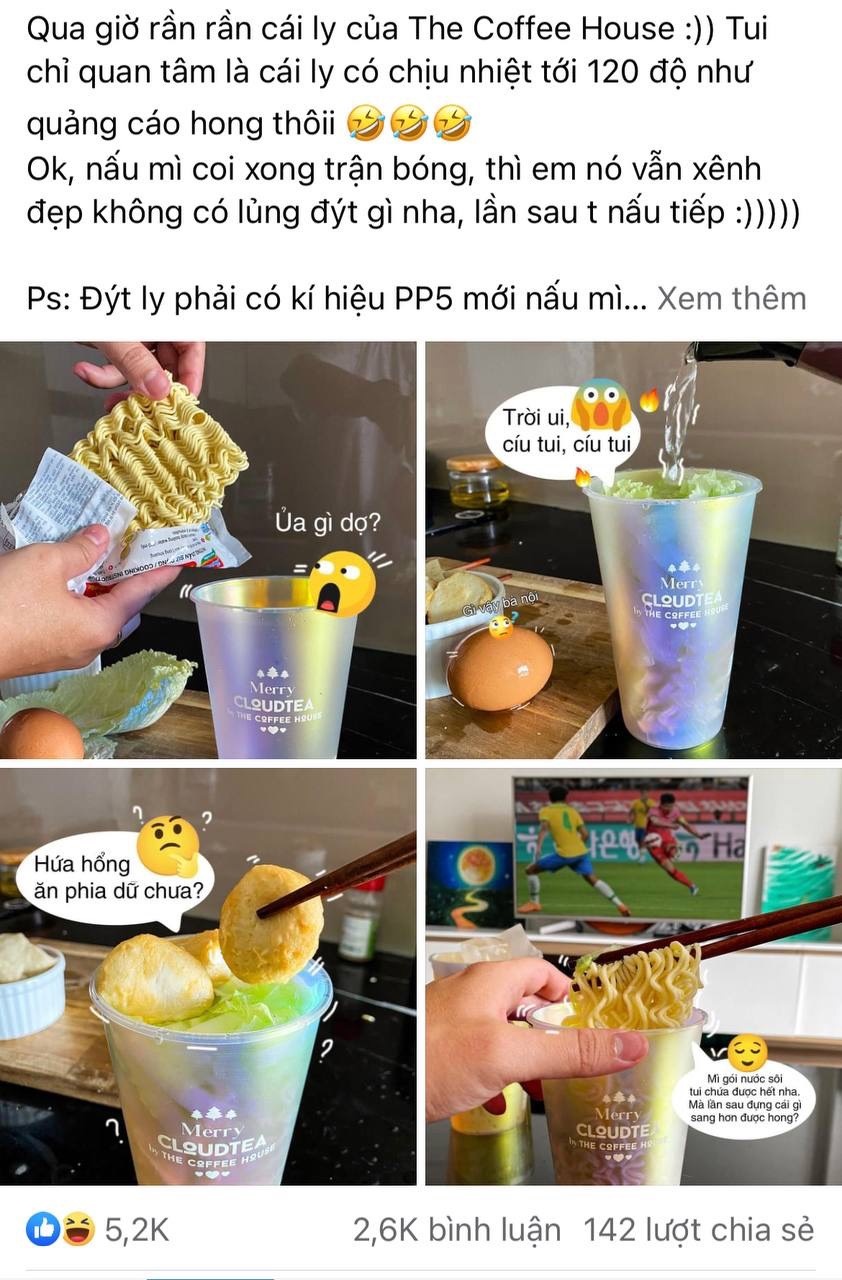Open the 2,6K bình luận comments
Viewport: 842px width, 1280px height.
point(456,1230)
